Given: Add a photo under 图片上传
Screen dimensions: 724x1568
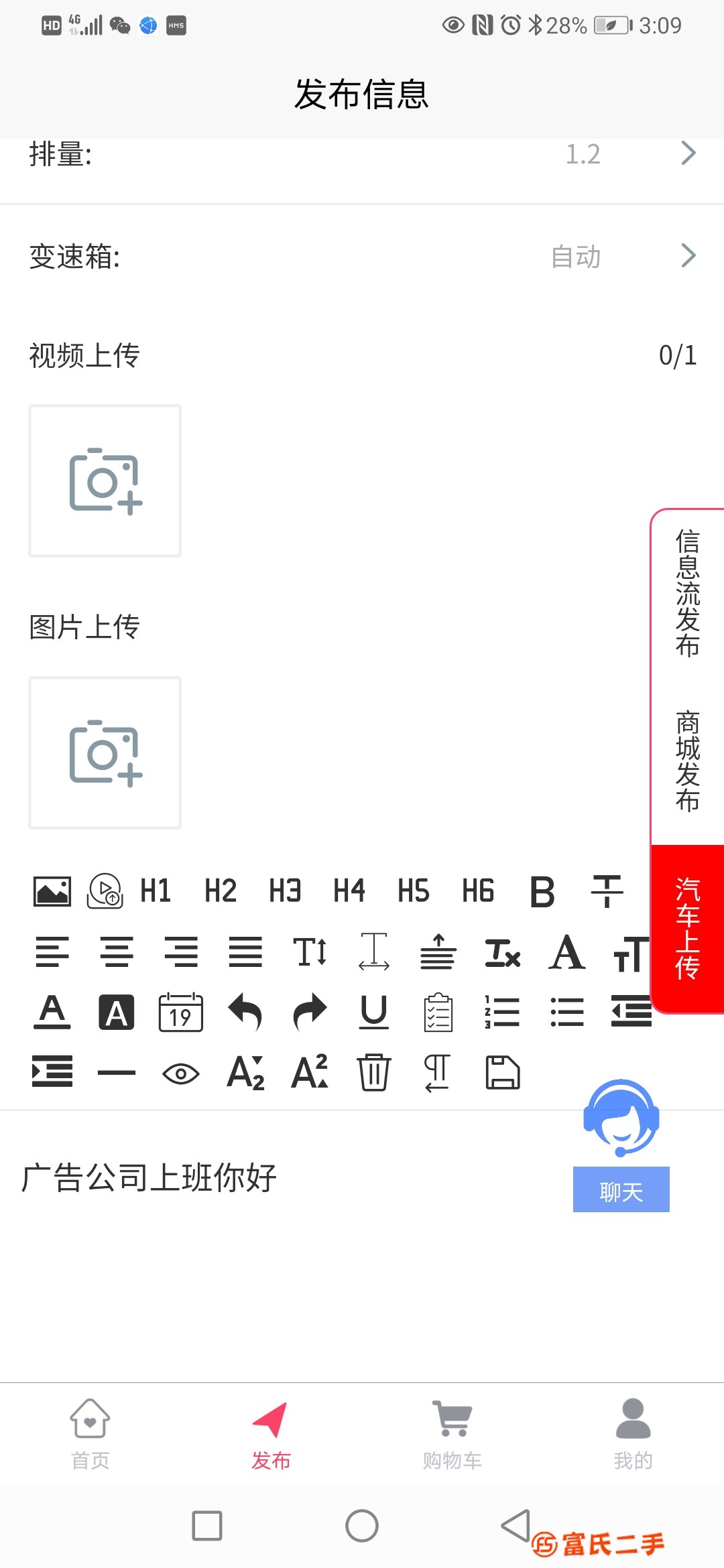Looking at the screenshot, I should coord(105,753).
